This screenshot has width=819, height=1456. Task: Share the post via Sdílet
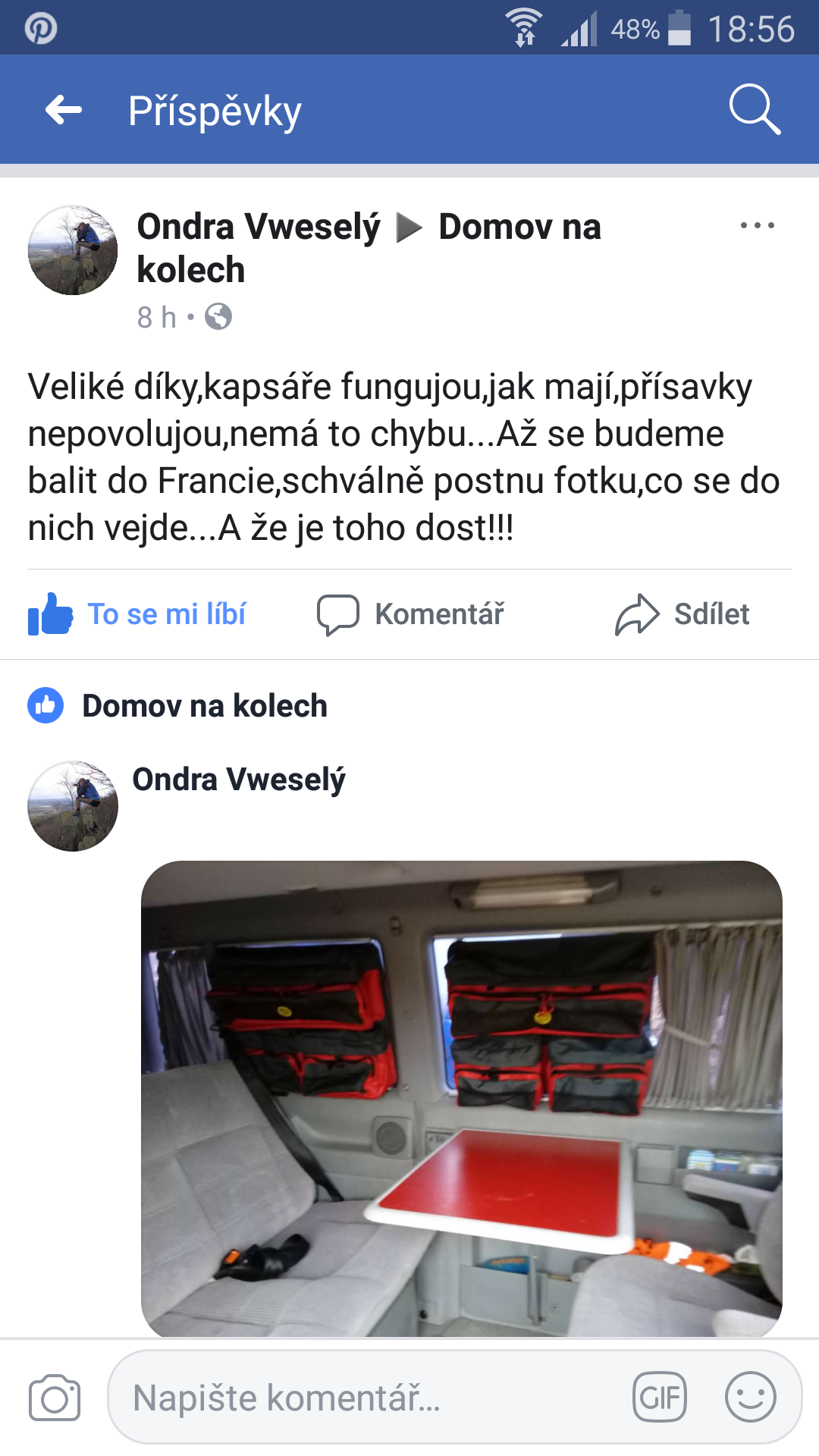(682, 614)
